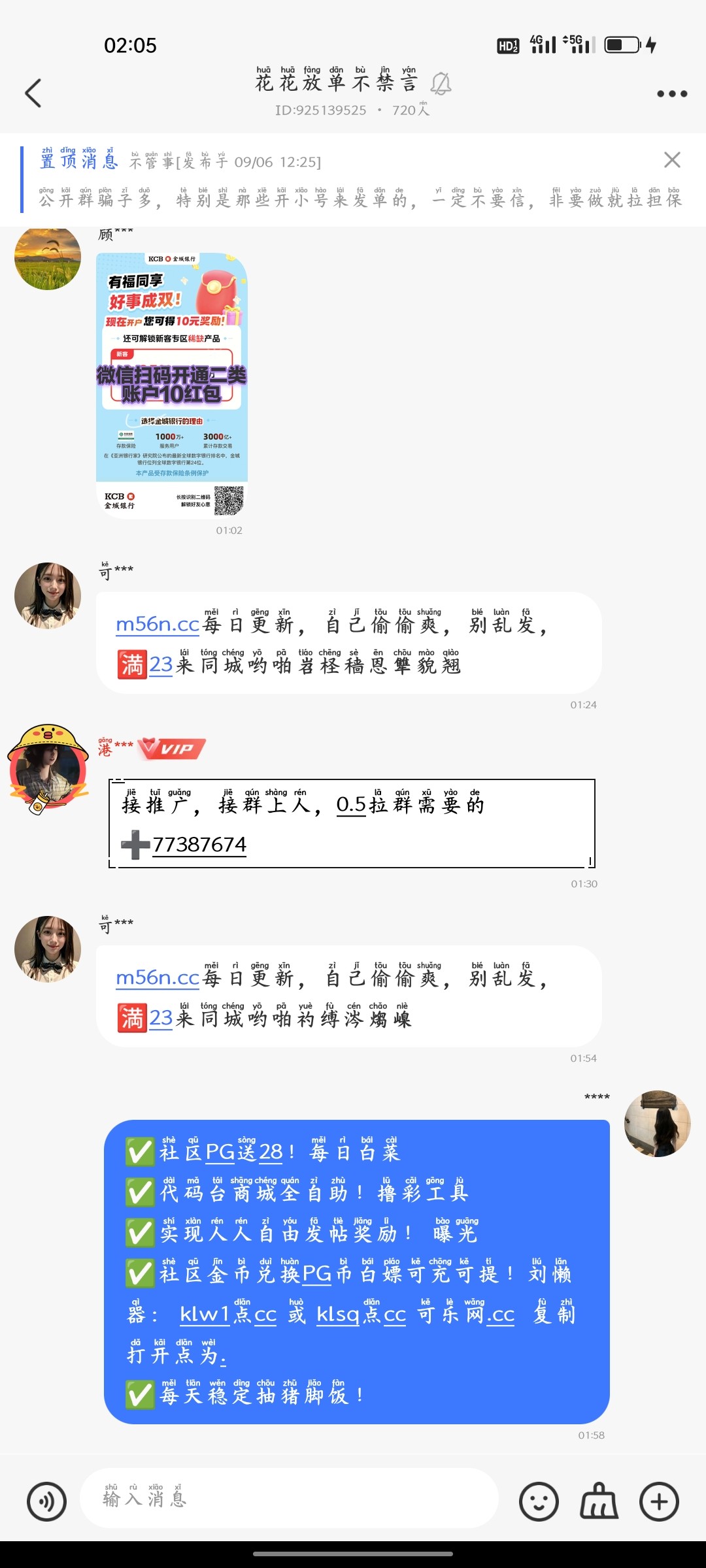This screenshot has height=1568, width=706.
Task: Switch to voice message input
Action: tap(46, 1501)
